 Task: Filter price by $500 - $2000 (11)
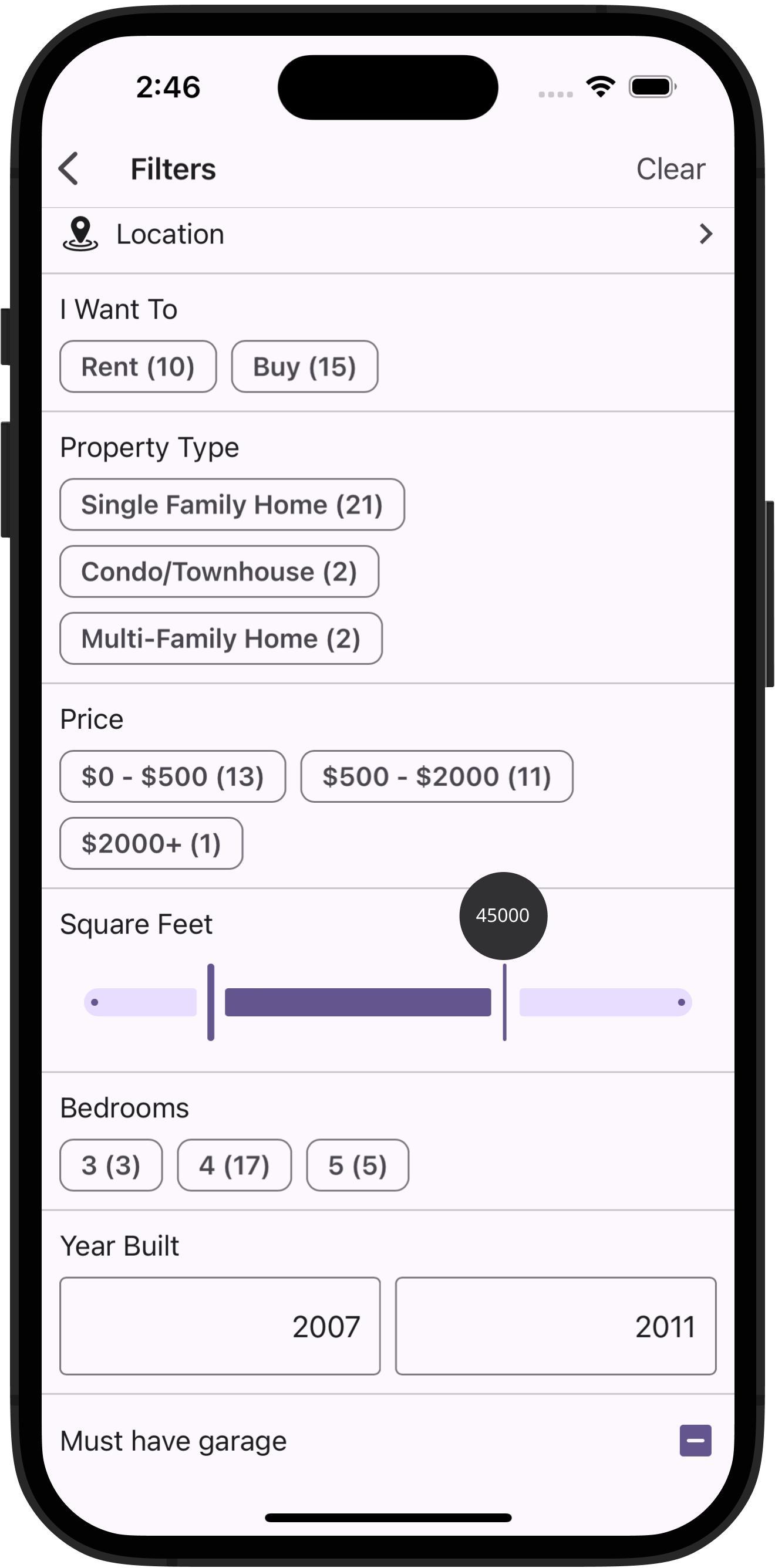tap(436, 777)
